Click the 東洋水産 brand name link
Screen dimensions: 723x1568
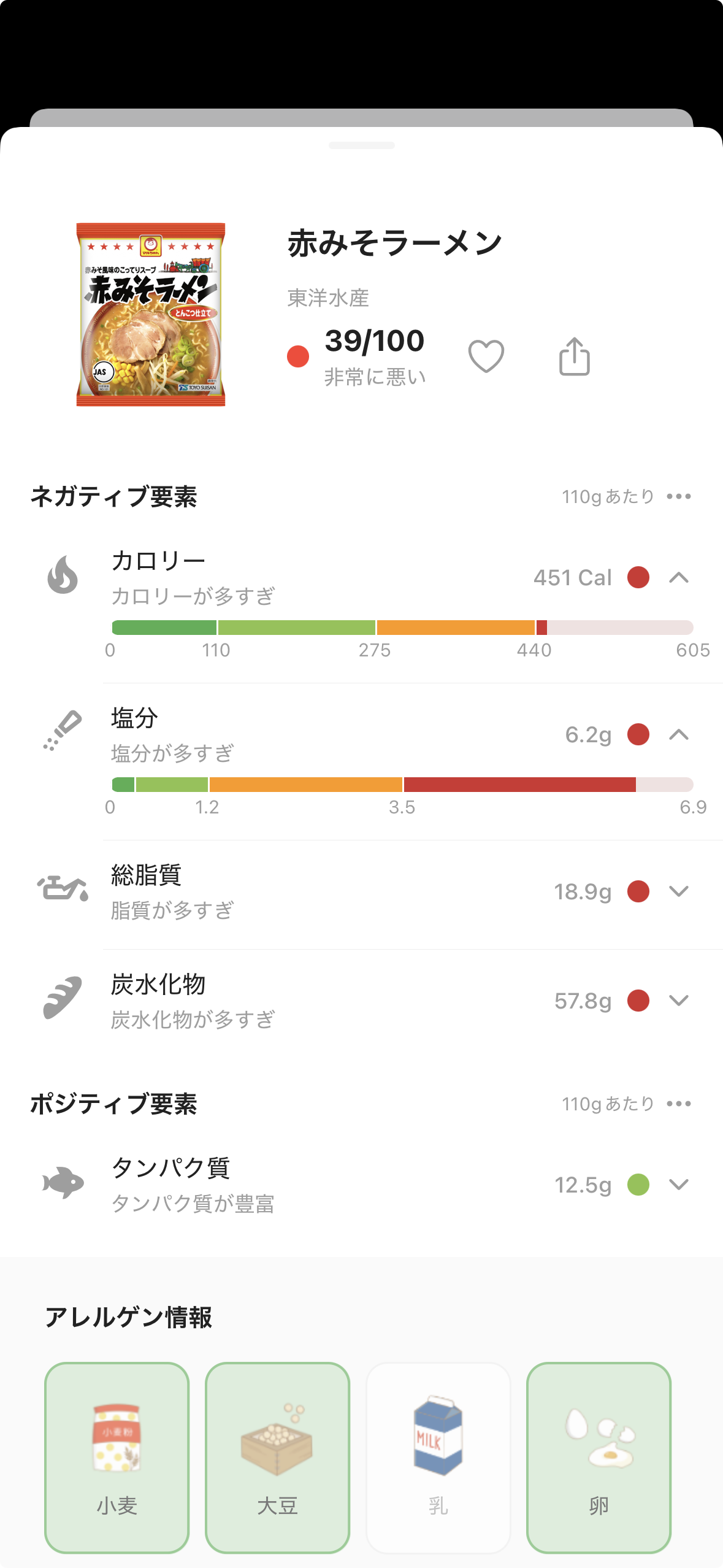(328, 299)
